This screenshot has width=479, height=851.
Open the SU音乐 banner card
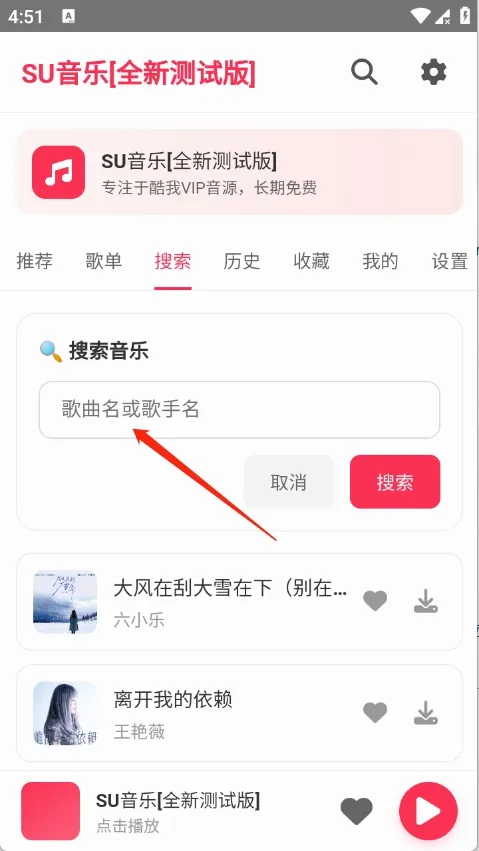[239, 172]
